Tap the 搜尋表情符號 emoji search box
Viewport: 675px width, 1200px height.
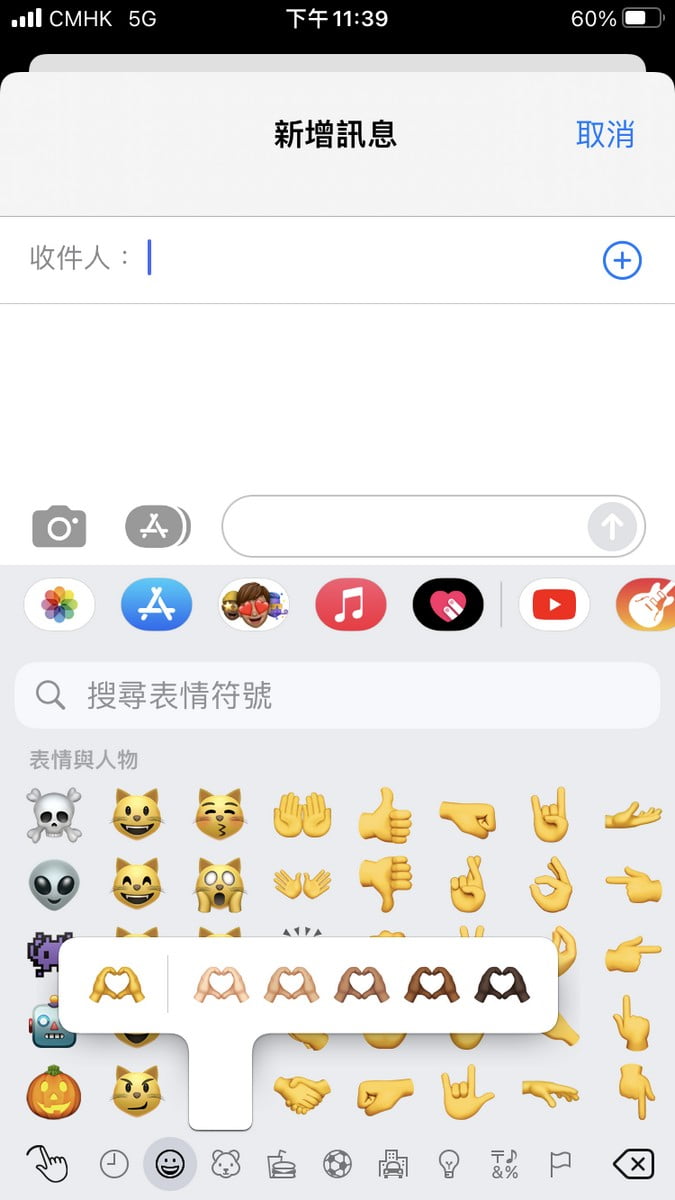point(337,695)
